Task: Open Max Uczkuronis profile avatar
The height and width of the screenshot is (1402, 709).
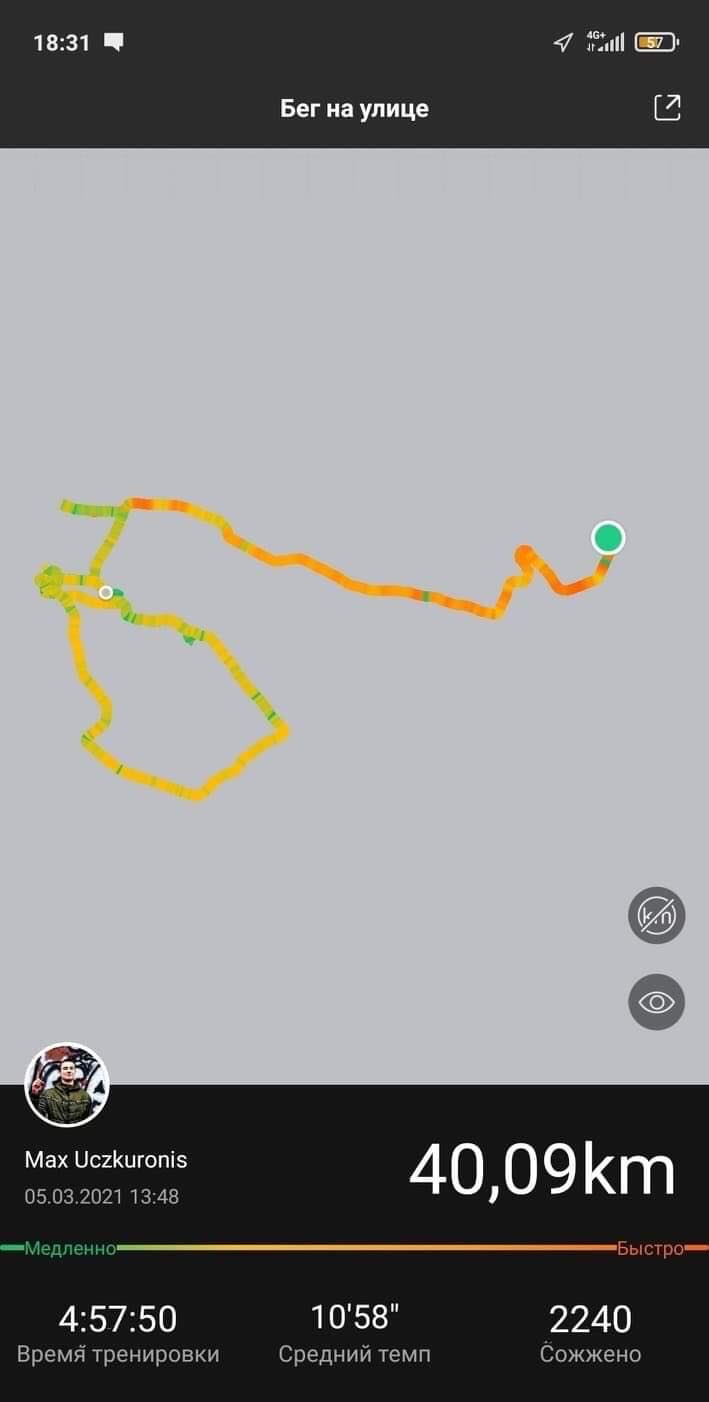Action: (67, 1085)
